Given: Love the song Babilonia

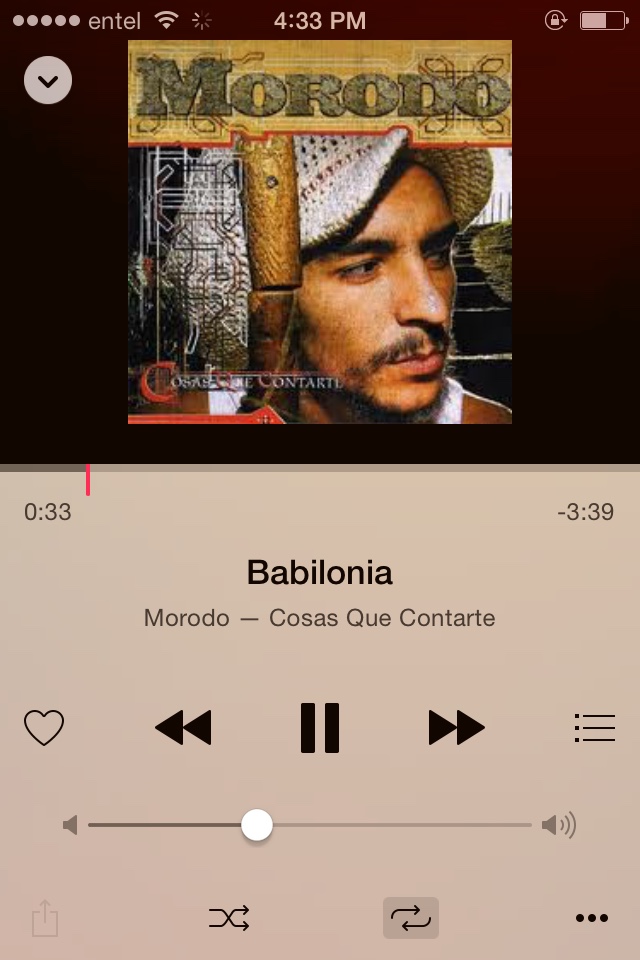Looking at the screenshot, I should (44, 728).
